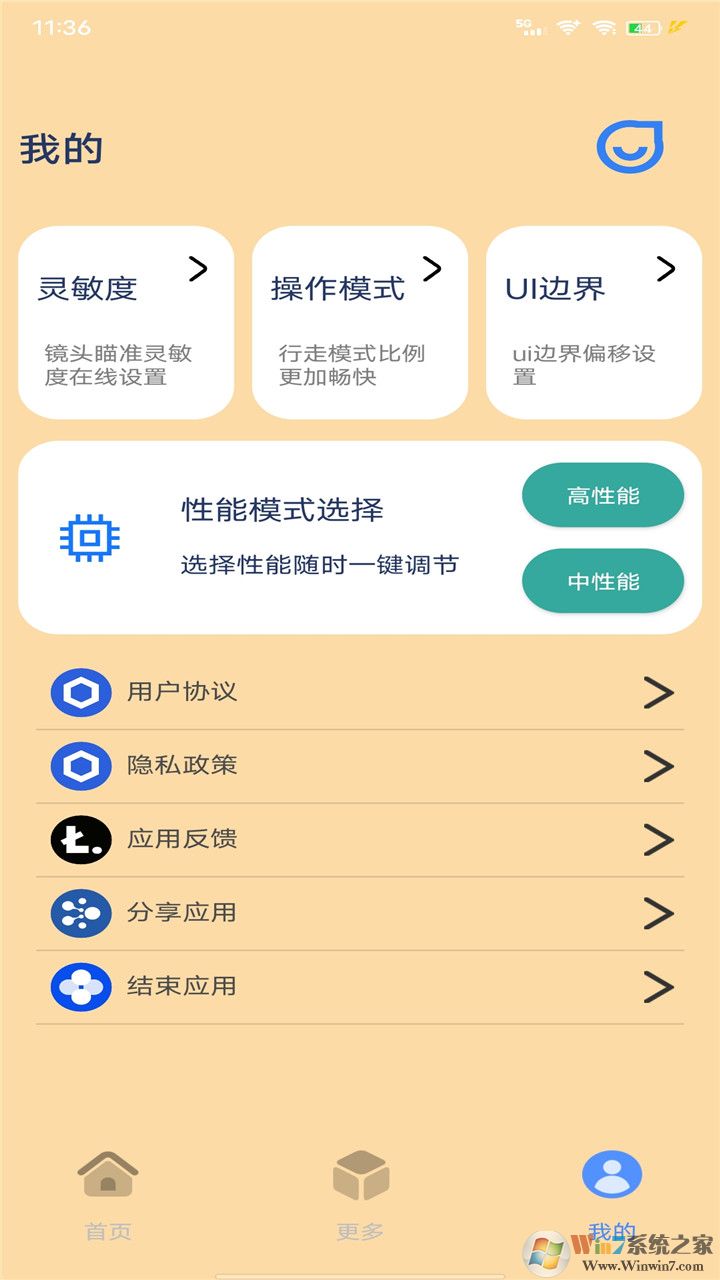Image resolution: width=720 pixels, height=1280 pixels.
Task: Click the 分享应用 share icon
Action: [80, 913]
